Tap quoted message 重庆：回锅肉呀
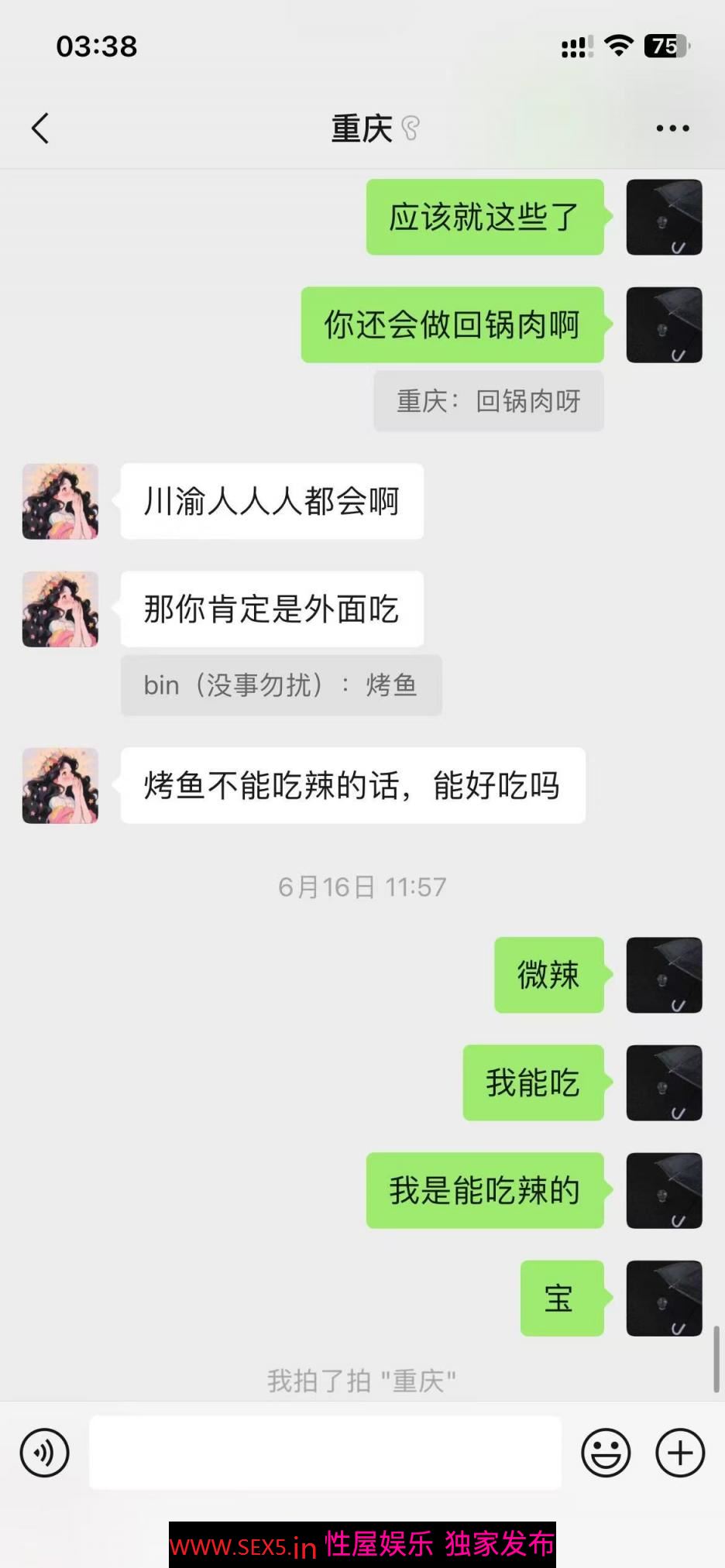The image size is (725, 1568). click(489, 401)
